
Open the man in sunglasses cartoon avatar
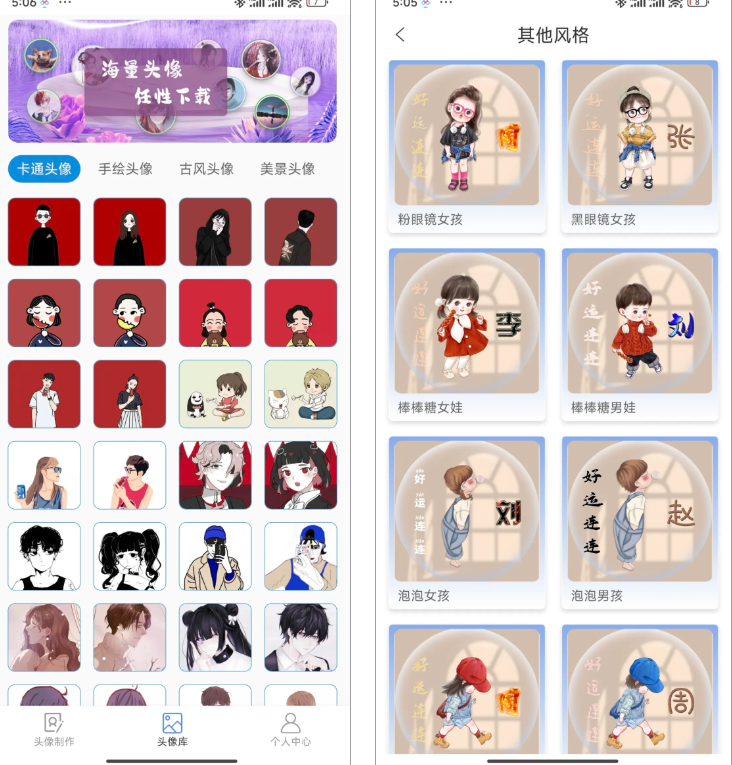(x=44, y=232)
